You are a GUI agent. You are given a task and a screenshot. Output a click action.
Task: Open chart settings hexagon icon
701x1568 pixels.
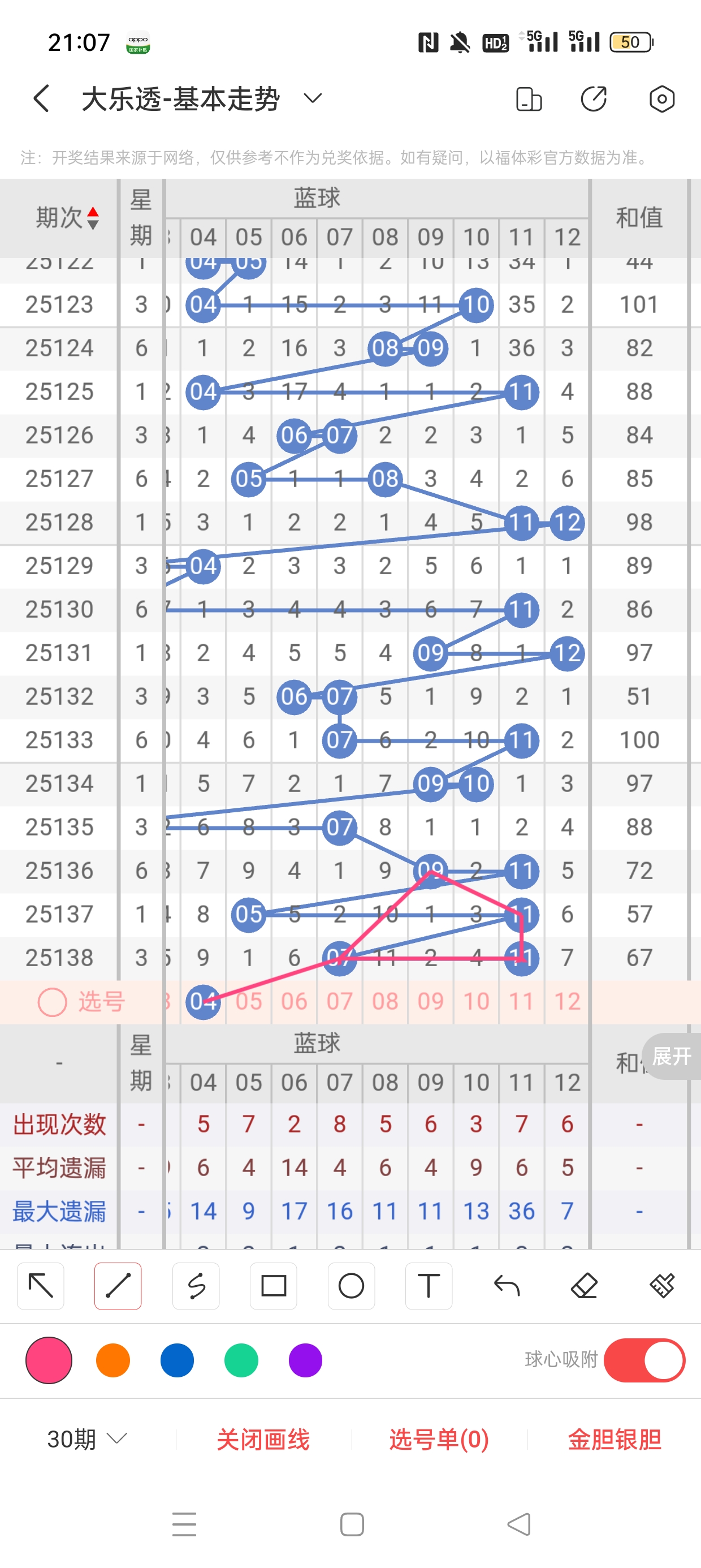tap(661, 98)
